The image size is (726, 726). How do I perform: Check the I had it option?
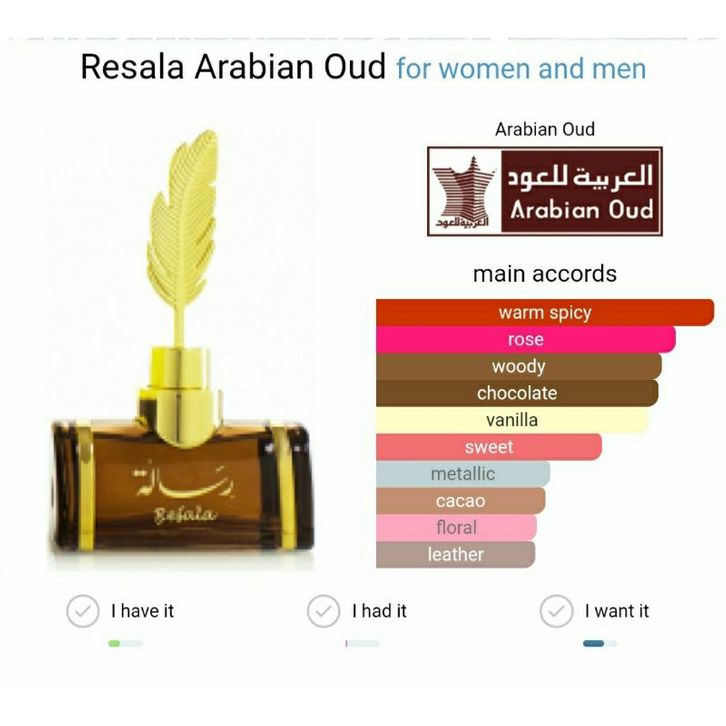323,610
